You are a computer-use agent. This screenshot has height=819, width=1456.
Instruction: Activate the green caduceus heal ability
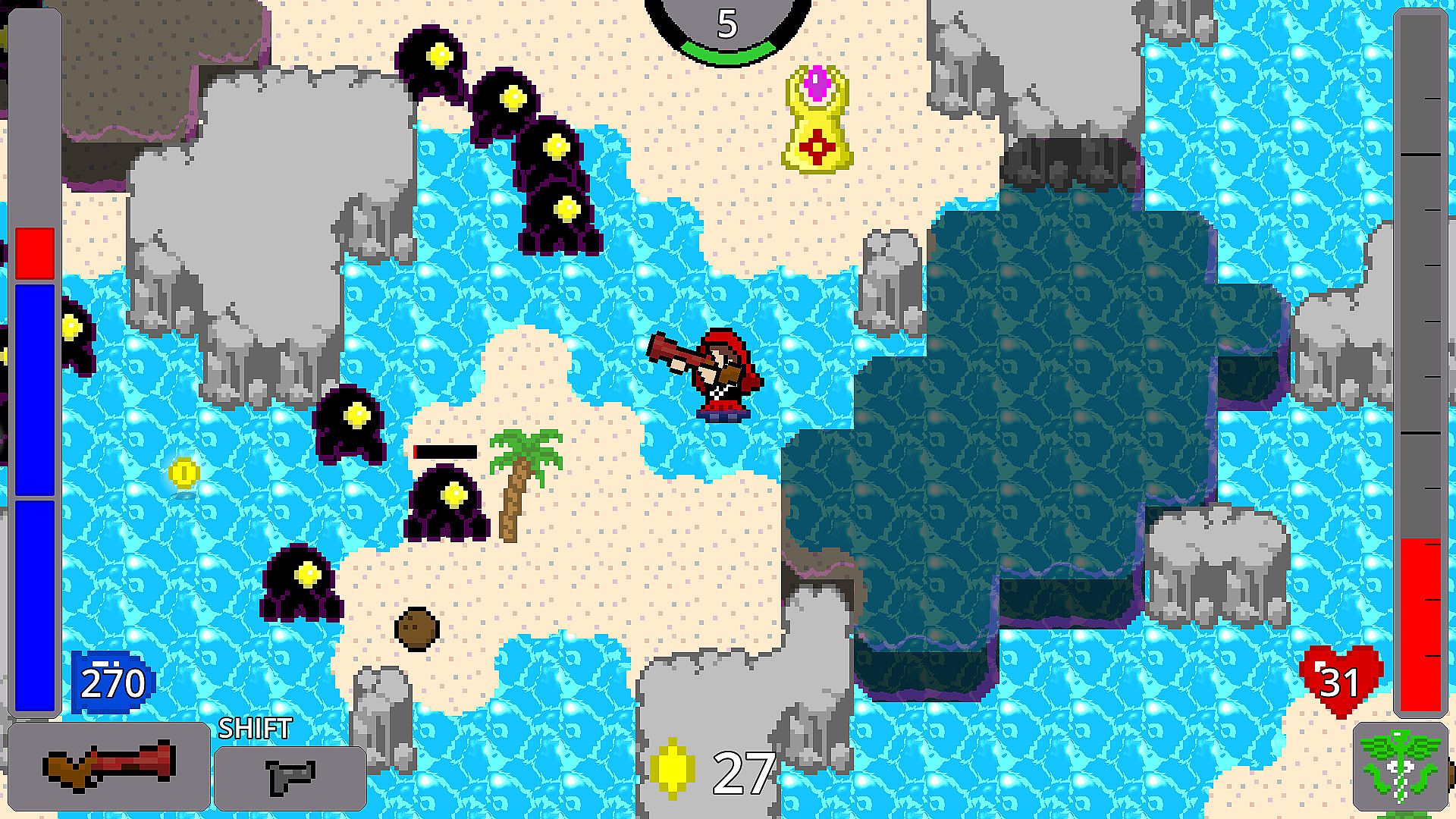(x=1399, y=767)
